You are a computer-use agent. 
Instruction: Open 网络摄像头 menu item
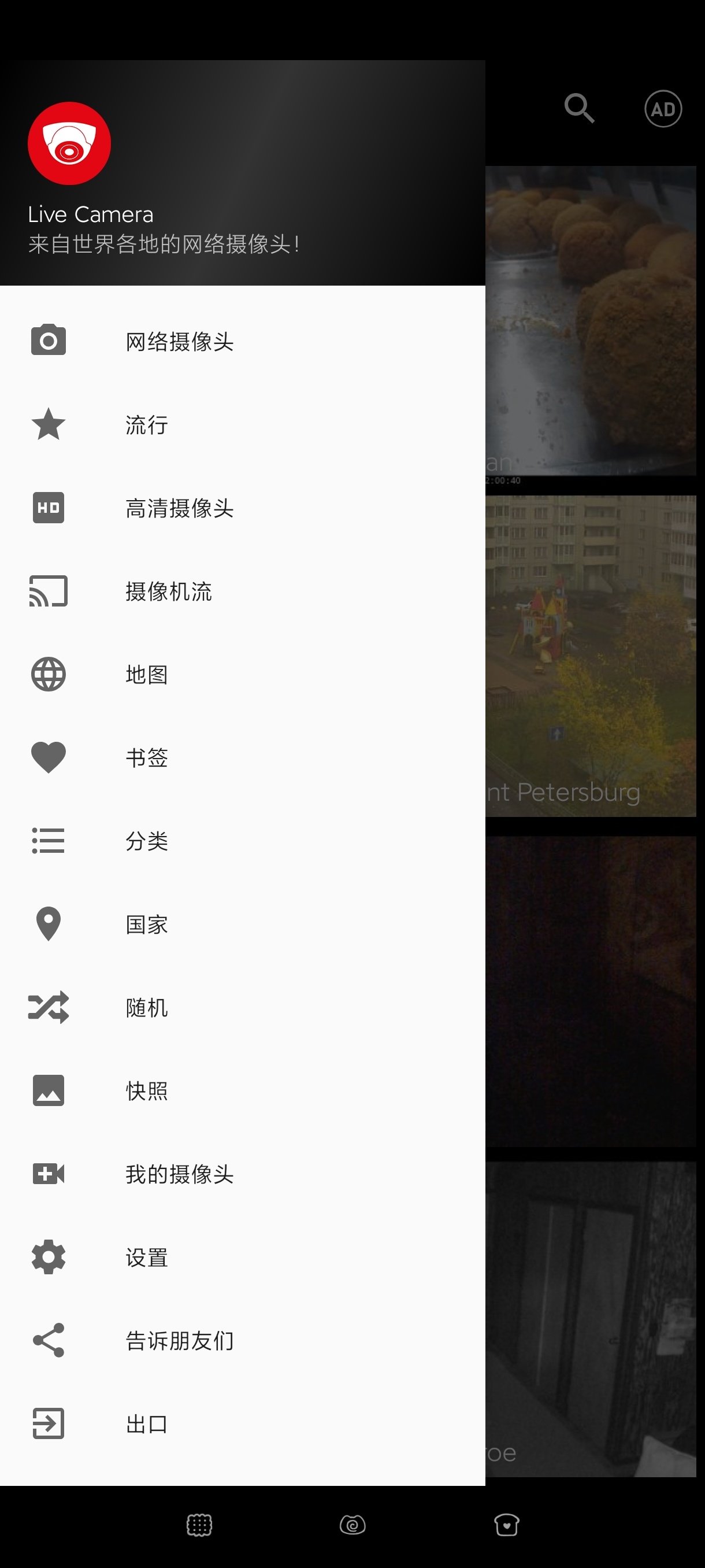pos(180,341)
